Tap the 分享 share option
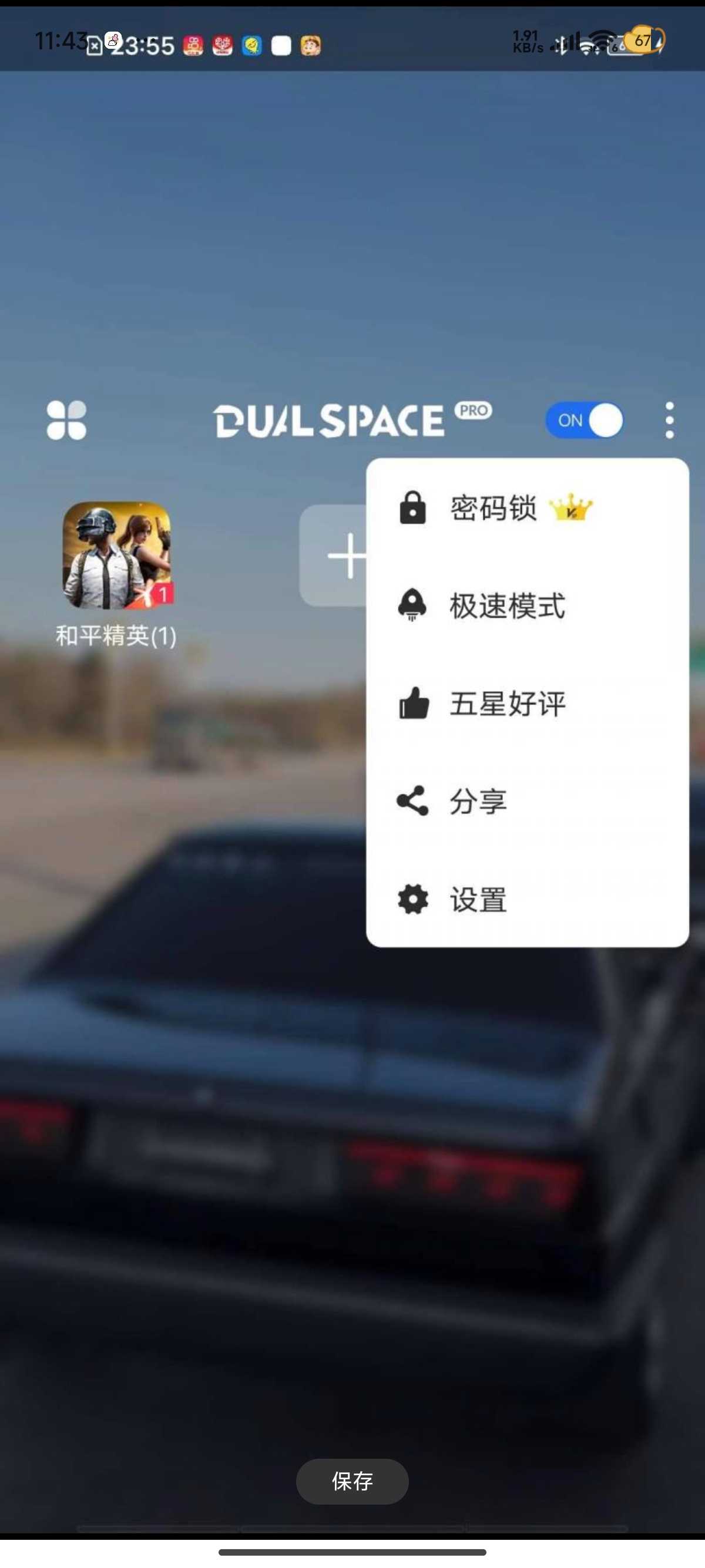Image resolution: width=705 pixels, height=1568 pixels. point(478,801)
